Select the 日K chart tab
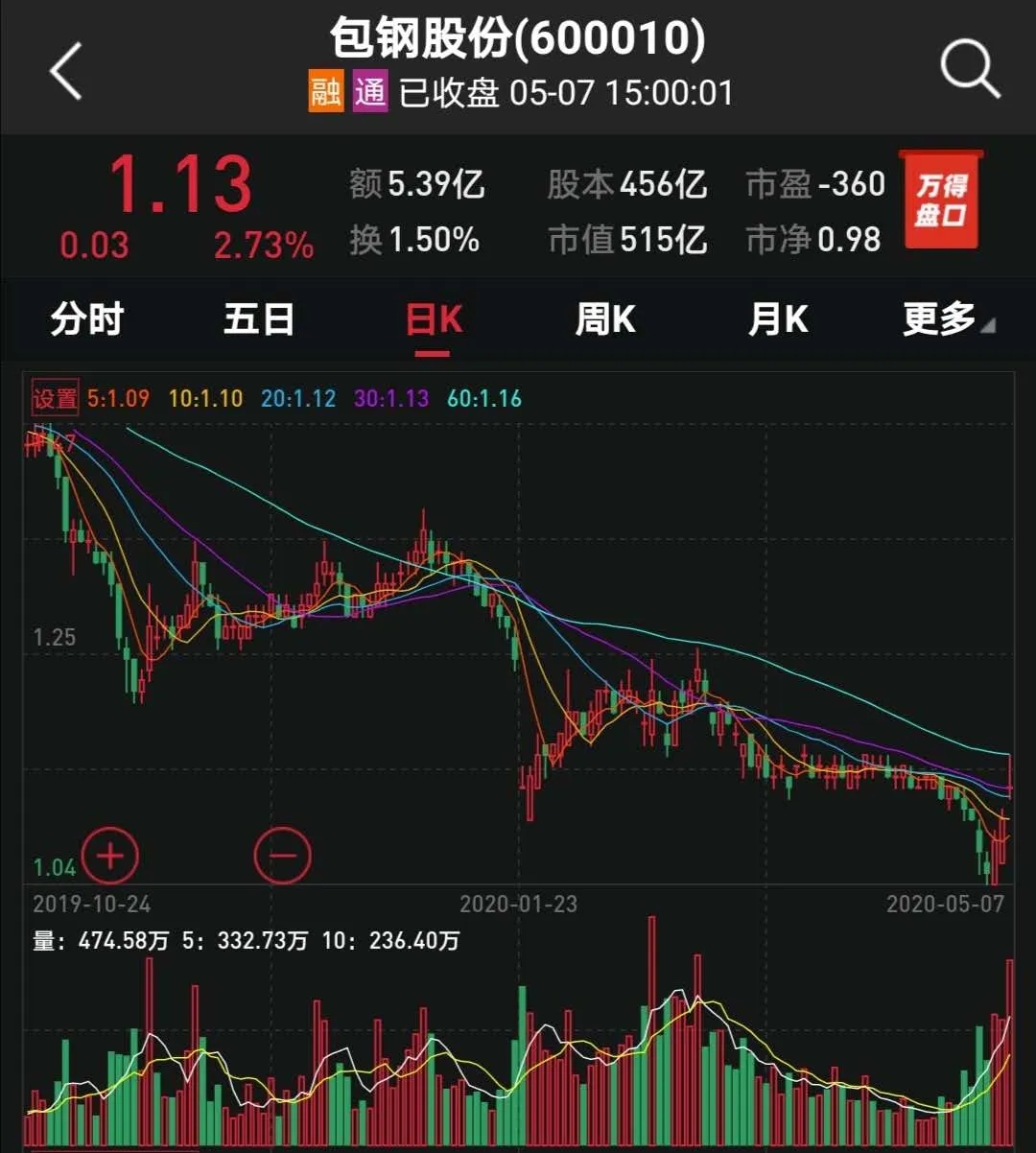1036x1153 pixels. click(x=434, y=319)
